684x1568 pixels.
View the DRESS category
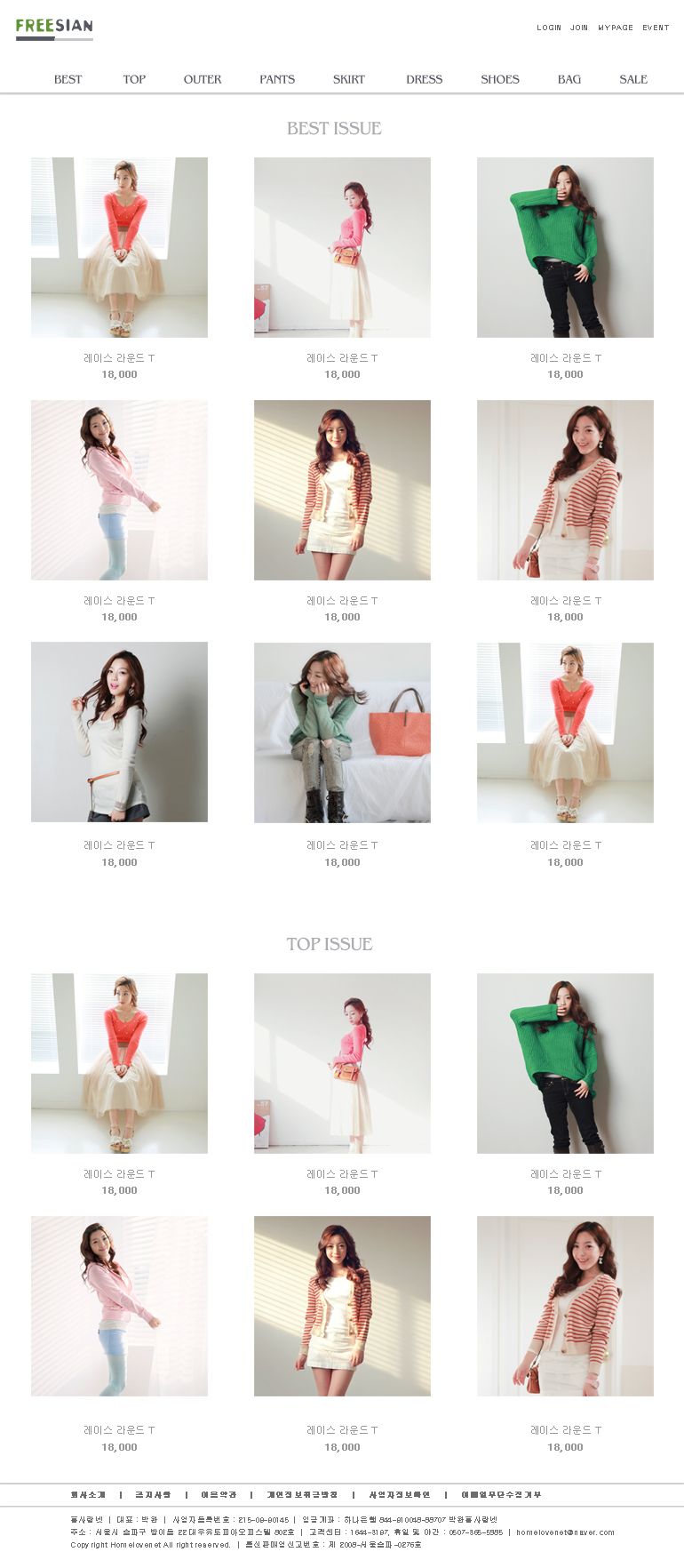tap(424, 79)
